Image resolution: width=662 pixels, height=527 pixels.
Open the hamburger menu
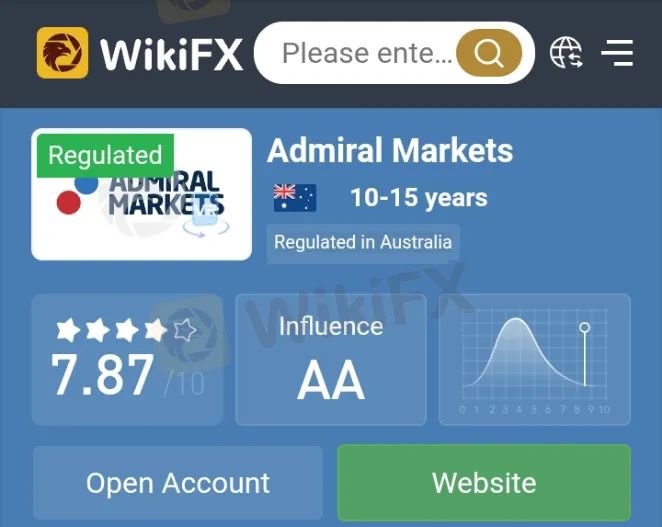tap(618, 52)
